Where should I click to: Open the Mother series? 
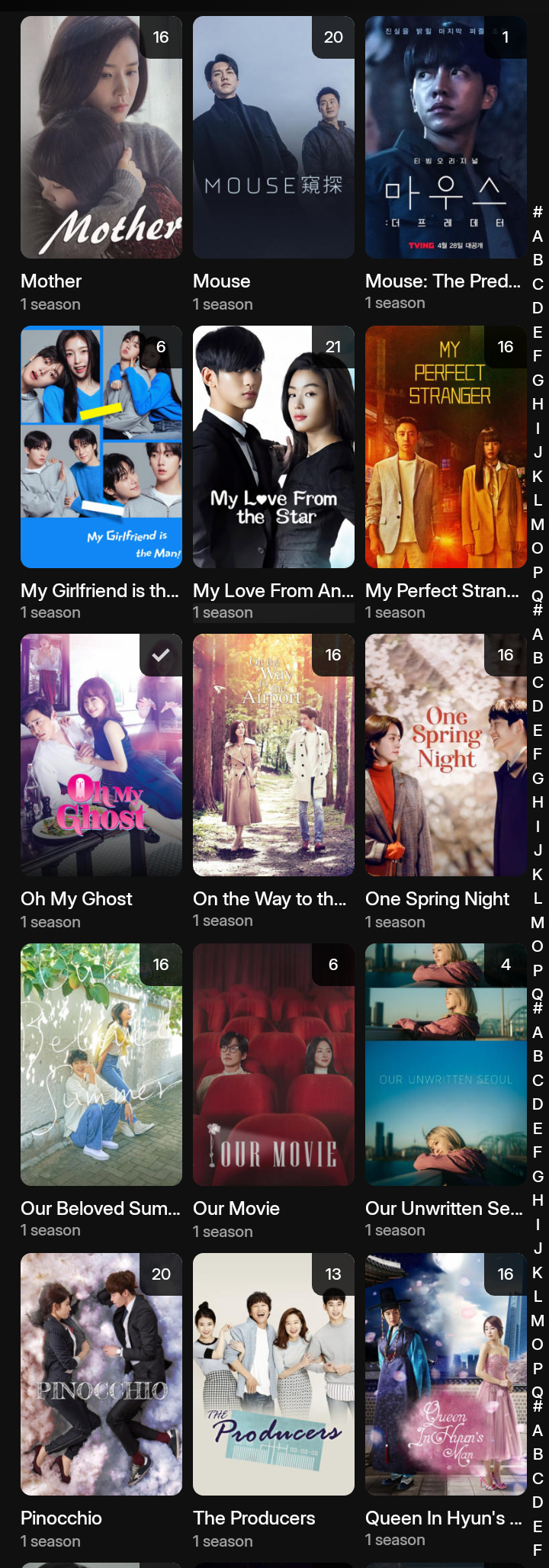click(101, 137)
